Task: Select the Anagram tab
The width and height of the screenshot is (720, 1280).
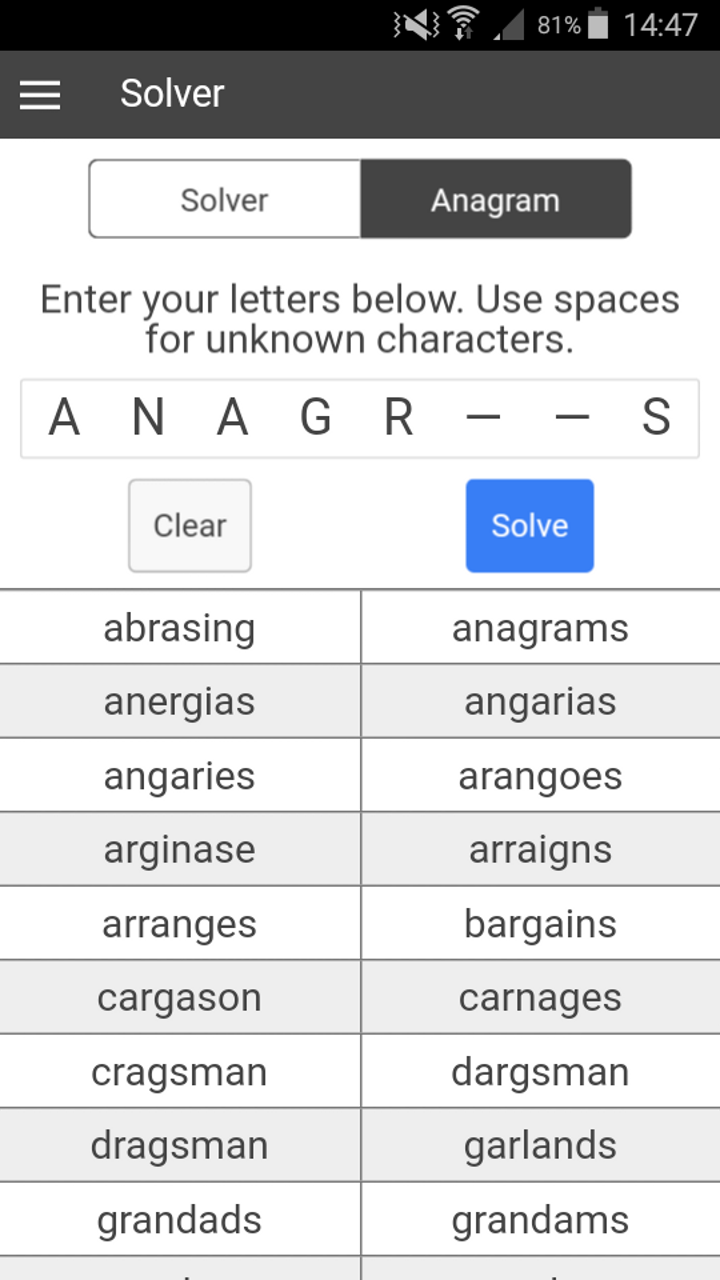Action: click(496, 199)
